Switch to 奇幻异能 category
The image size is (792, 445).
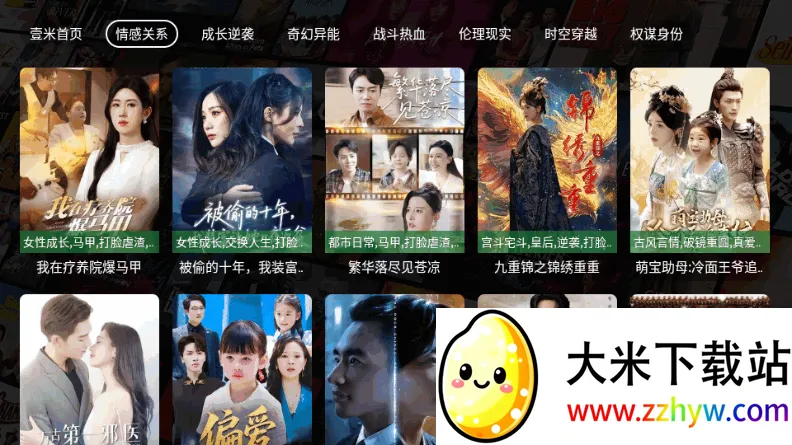click(x=313, y=34)
